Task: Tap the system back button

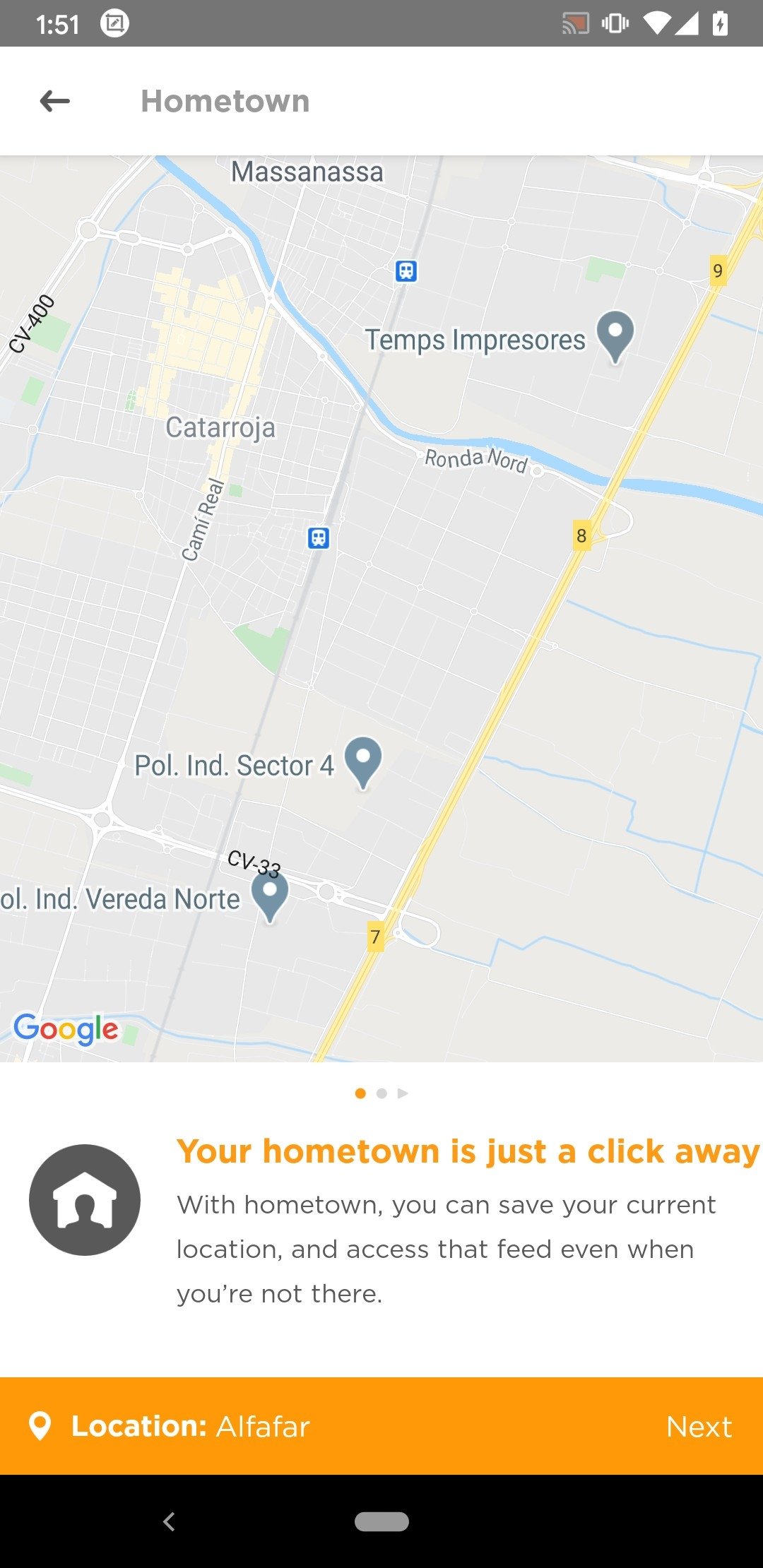Action: click(169, 1521)
